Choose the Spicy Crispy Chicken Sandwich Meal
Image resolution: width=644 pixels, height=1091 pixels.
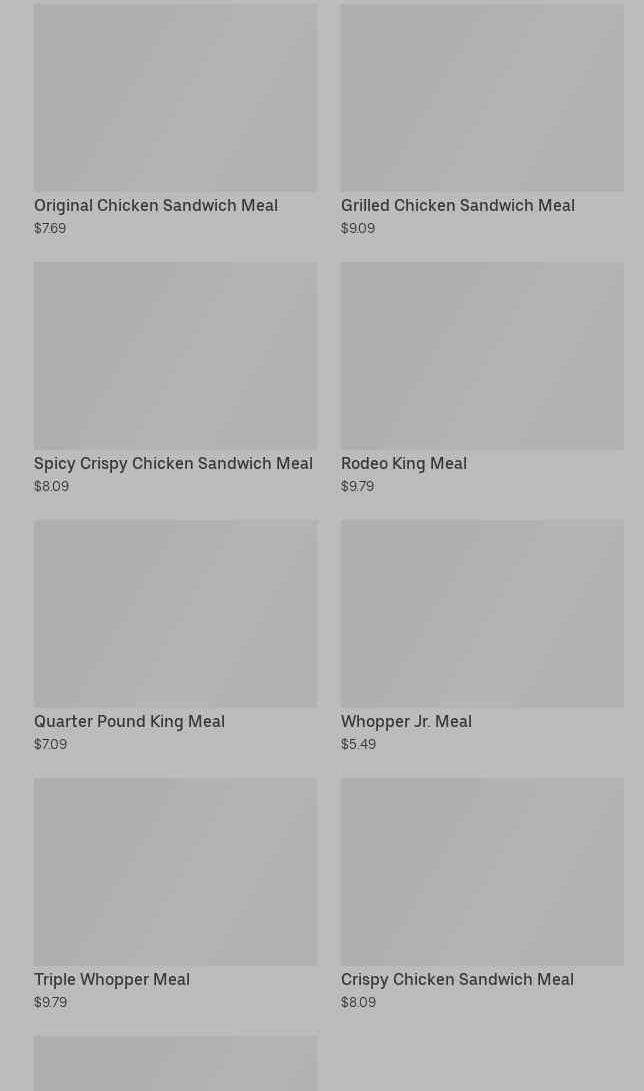pos(175,379)
